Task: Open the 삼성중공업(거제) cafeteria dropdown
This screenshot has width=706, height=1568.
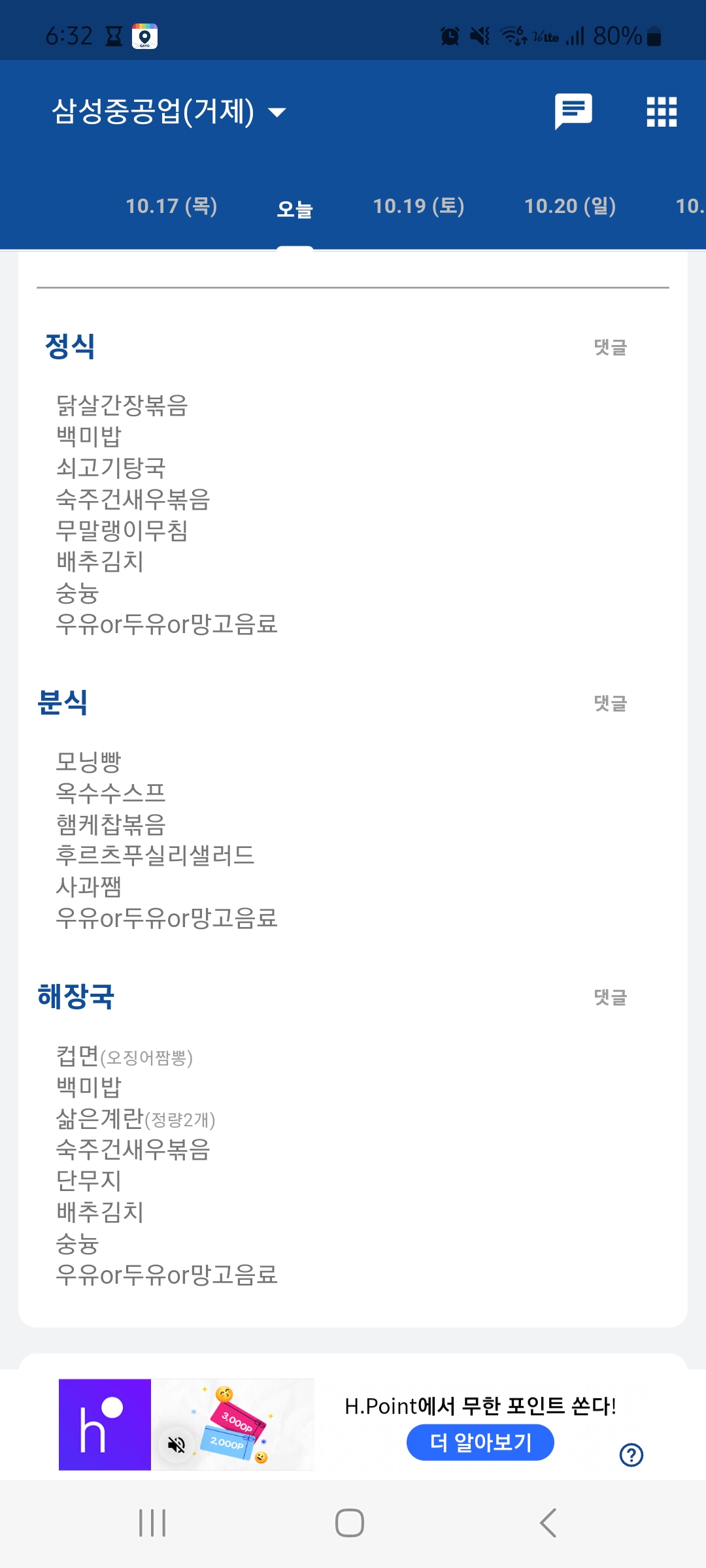Action: [x=169, y=111]
